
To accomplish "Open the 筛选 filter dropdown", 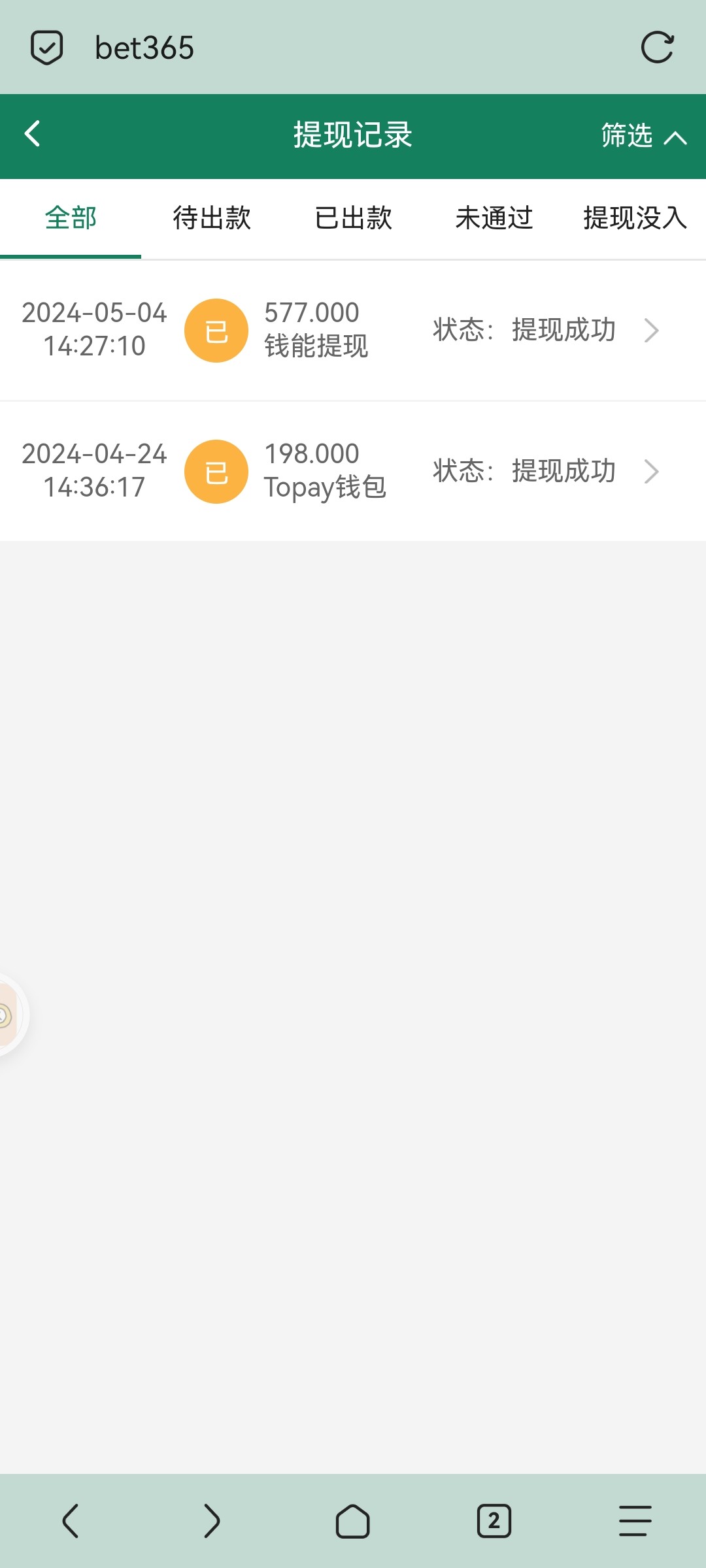I will (643, 136).
